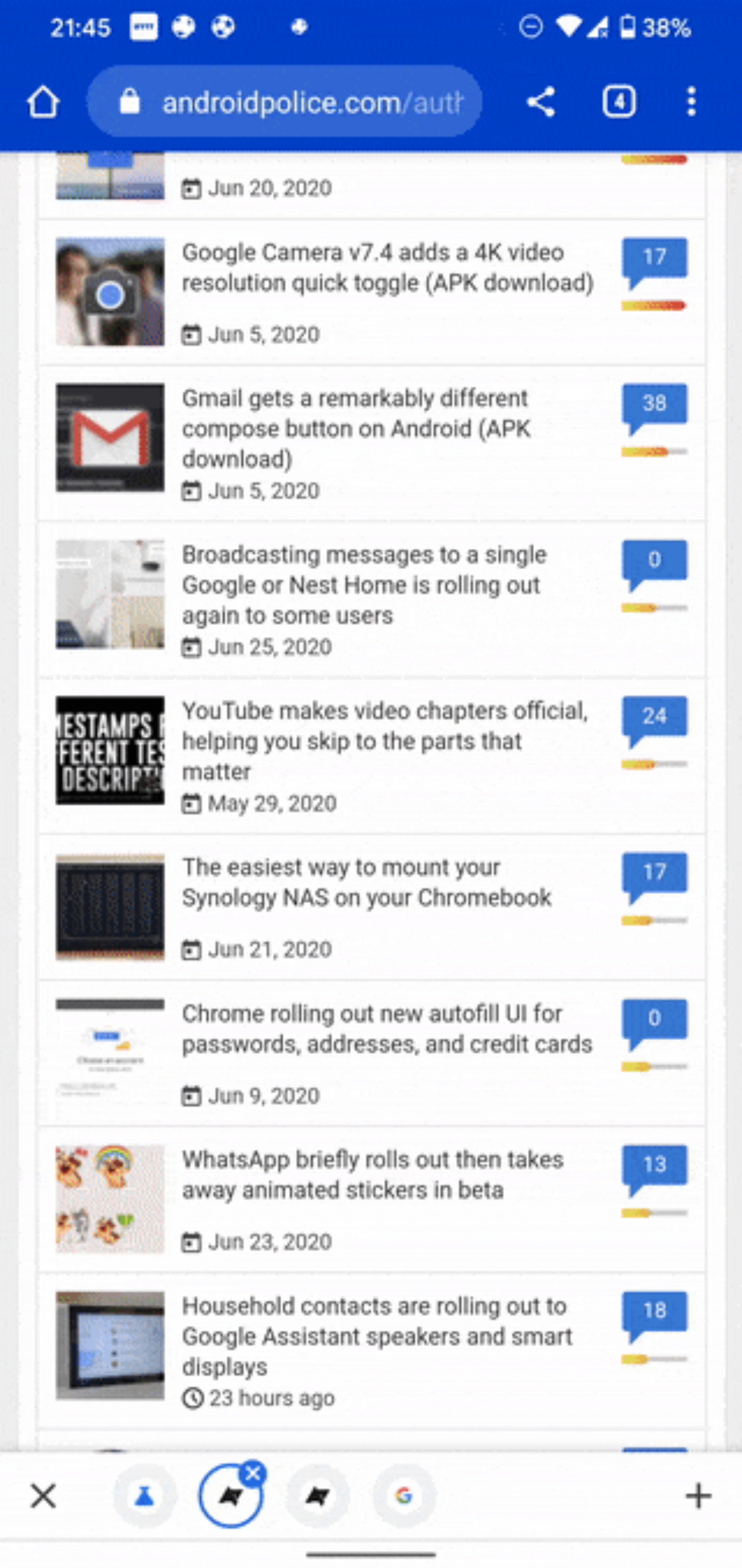Share this page
742x1568 pixels.
coord(541,101)
